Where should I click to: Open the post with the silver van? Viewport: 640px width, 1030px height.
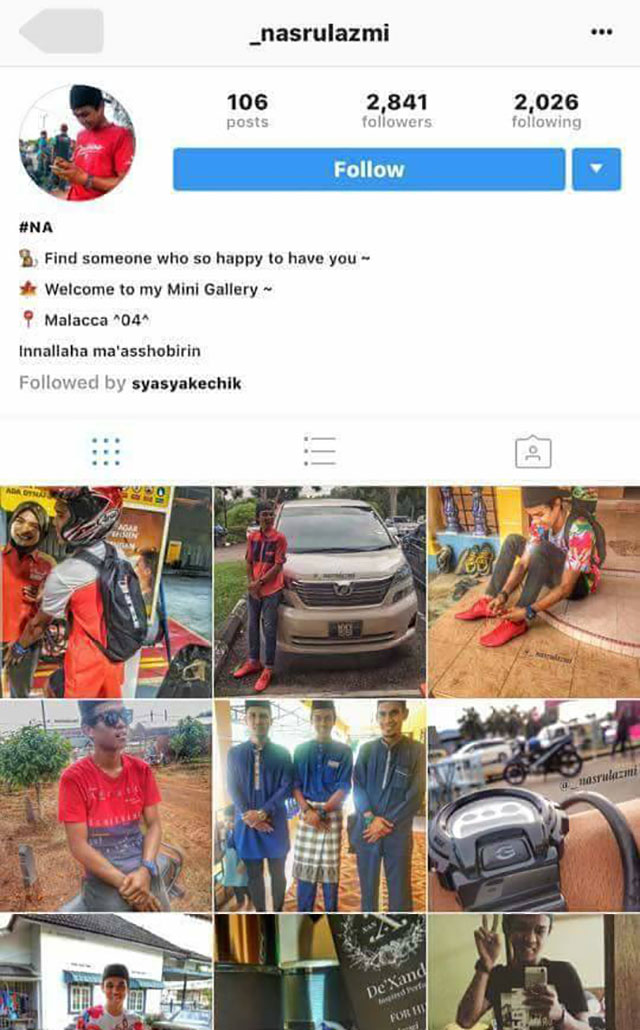pyautogui.click(x=319, y=591)
